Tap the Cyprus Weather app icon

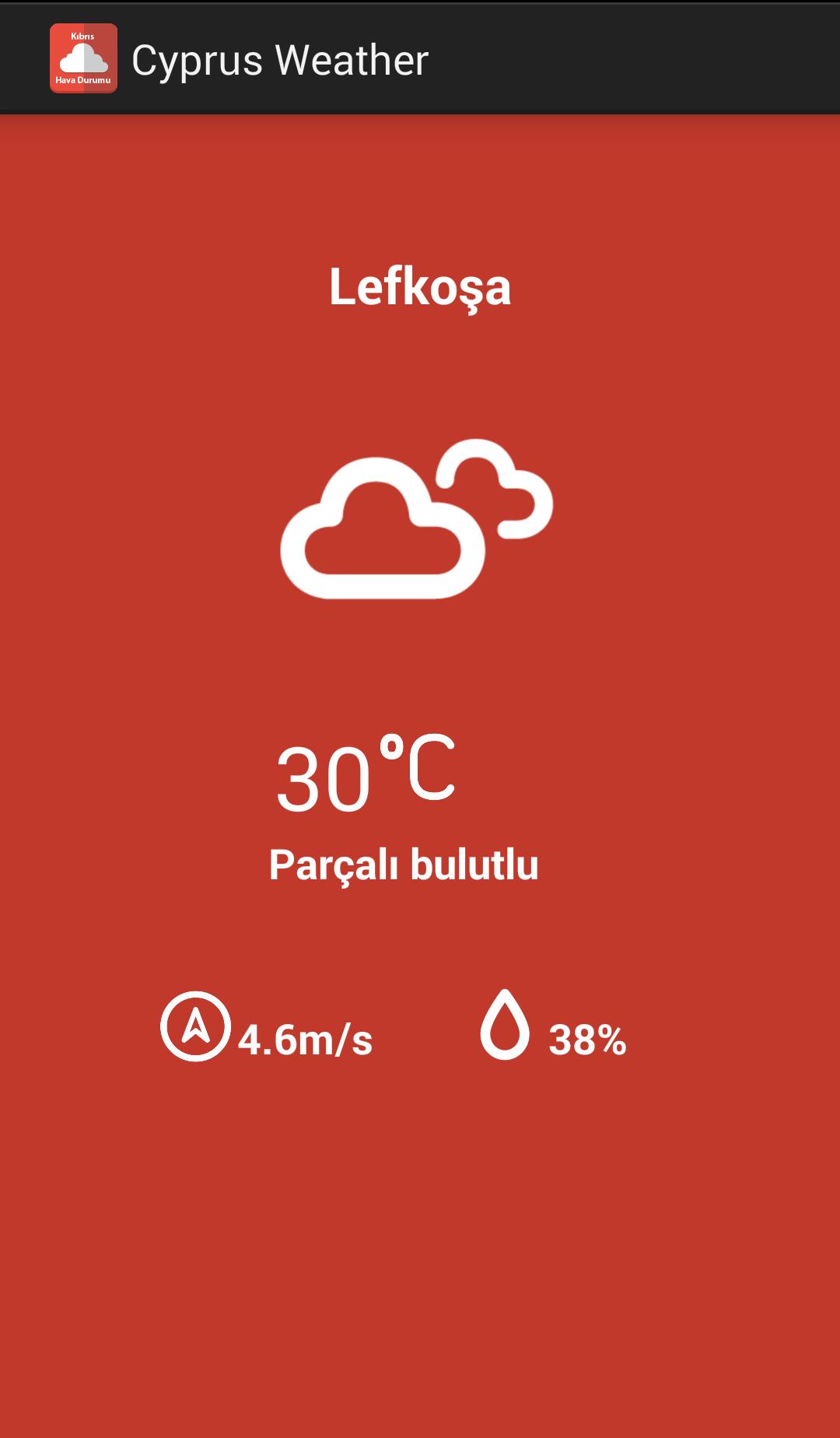pyautogui.click(x=83, y=58)
